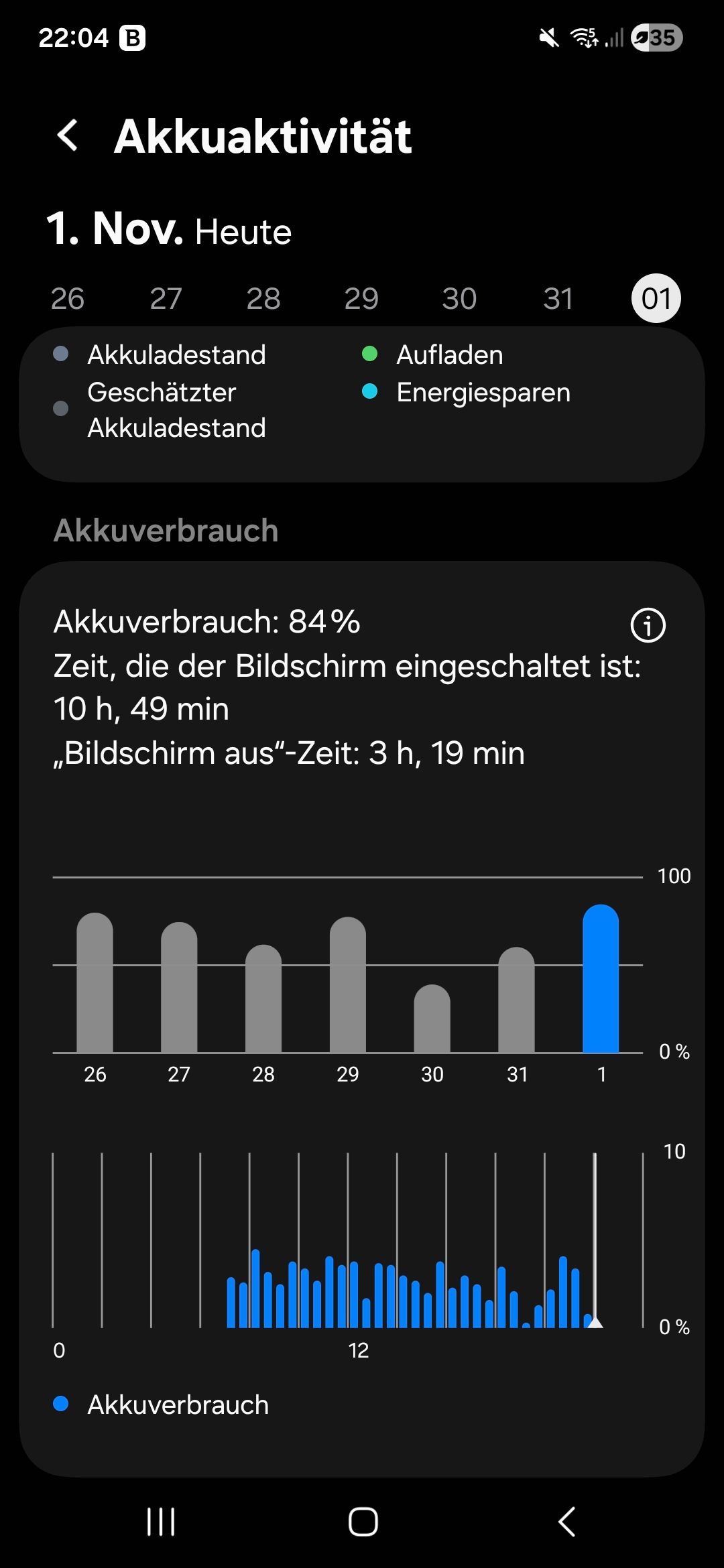
Task: Open recent apps from navigation bar
Action: pyautogui.click(x=161, y=1522)
